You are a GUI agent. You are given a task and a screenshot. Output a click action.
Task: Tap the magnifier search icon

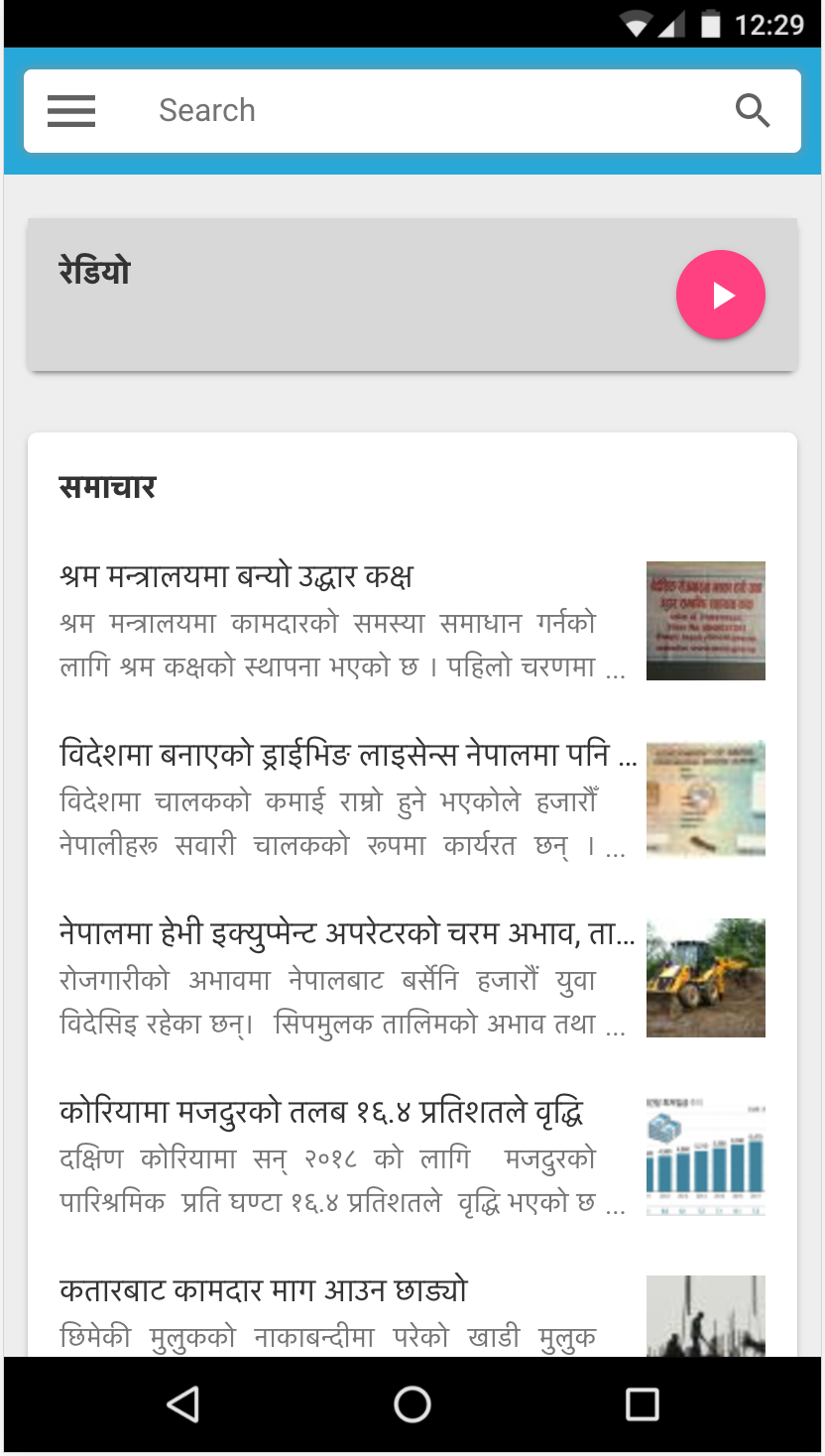point(753,111)
